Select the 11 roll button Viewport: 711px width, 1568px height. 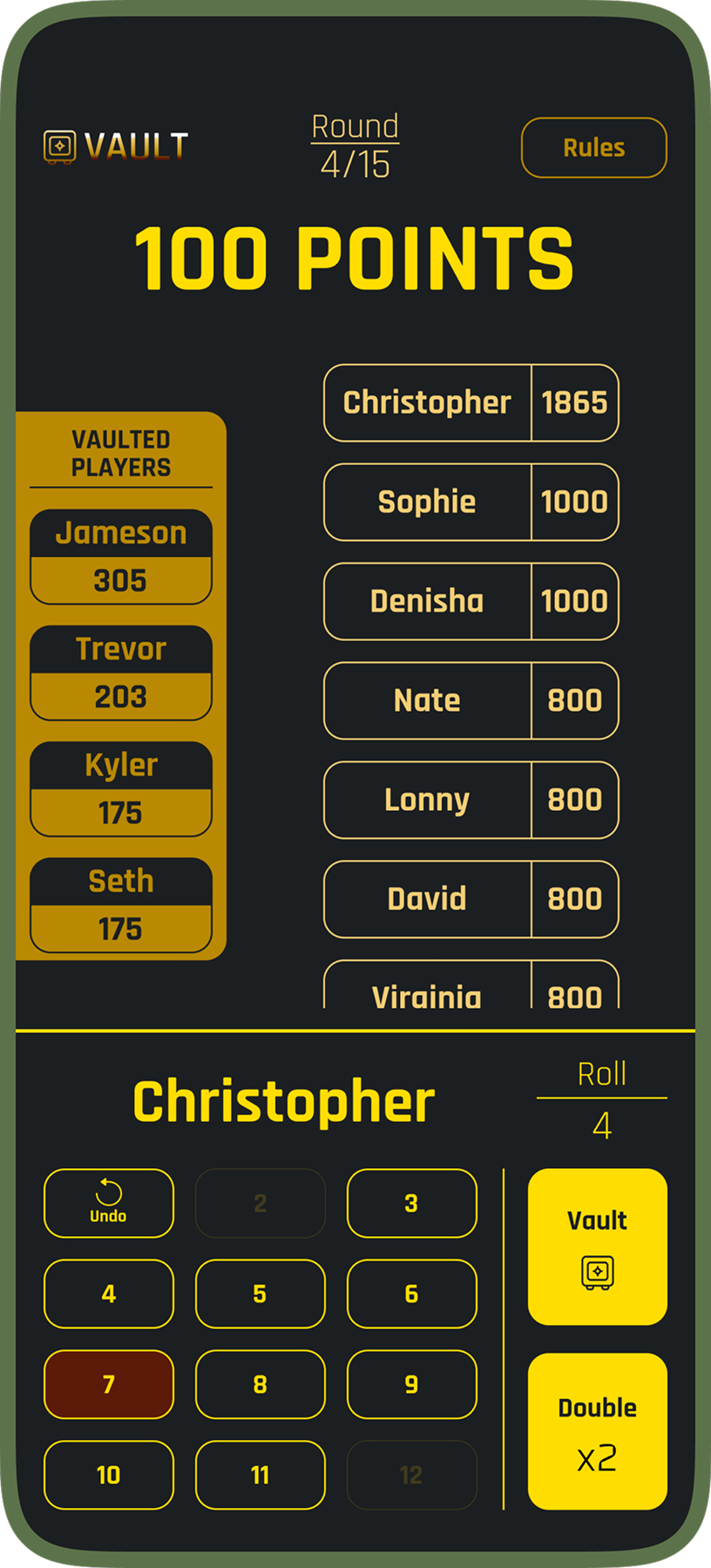pyautogui.click(x=260, y=1475)
